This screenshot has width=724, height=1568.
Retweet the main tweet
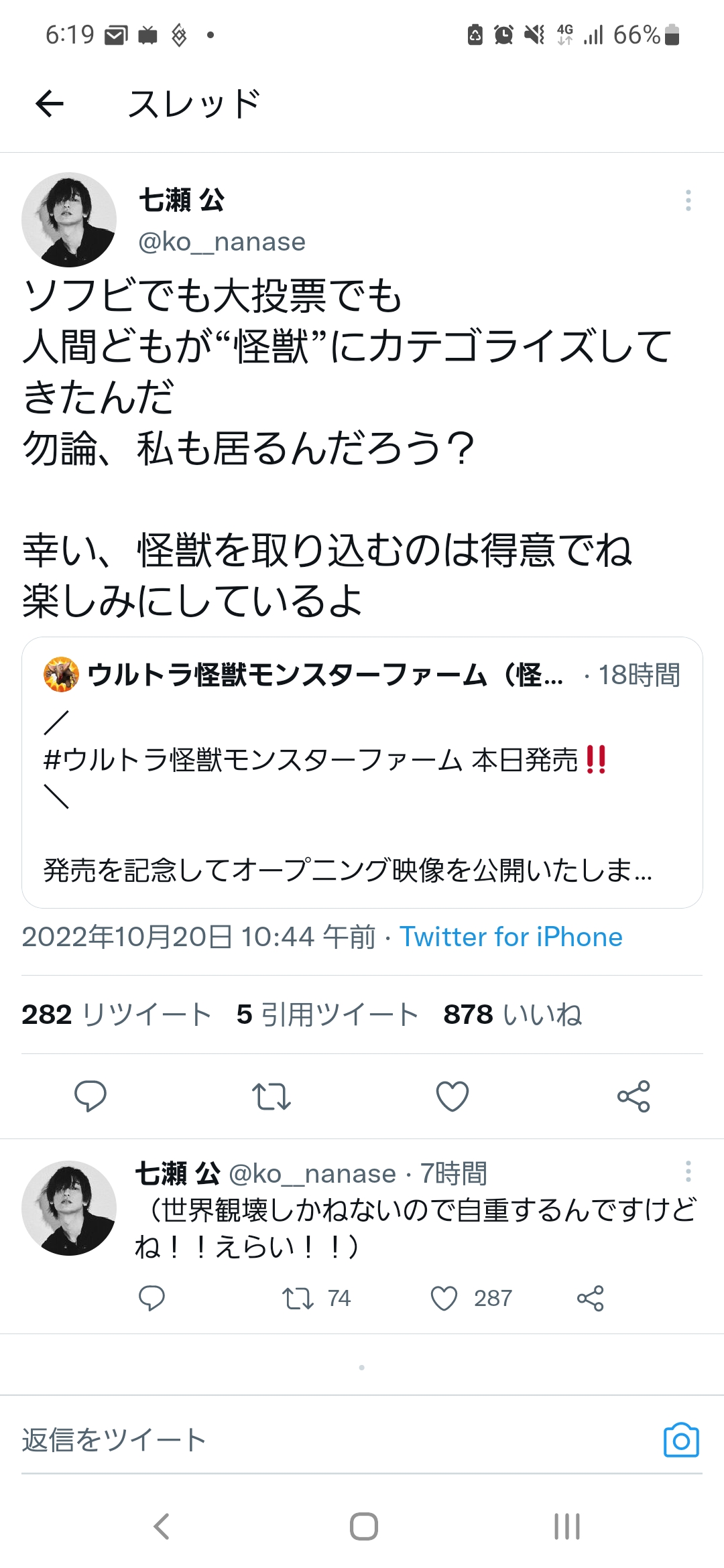(x=271, y=1096)
